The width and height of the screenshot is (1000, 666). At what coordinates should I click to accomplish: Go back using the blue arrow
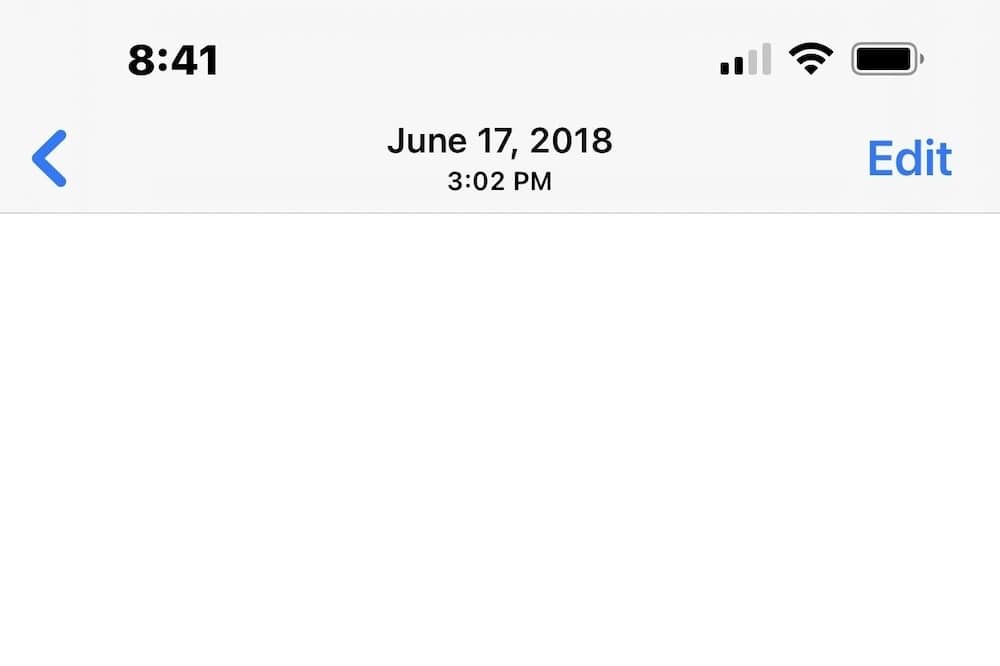(49, 158)
